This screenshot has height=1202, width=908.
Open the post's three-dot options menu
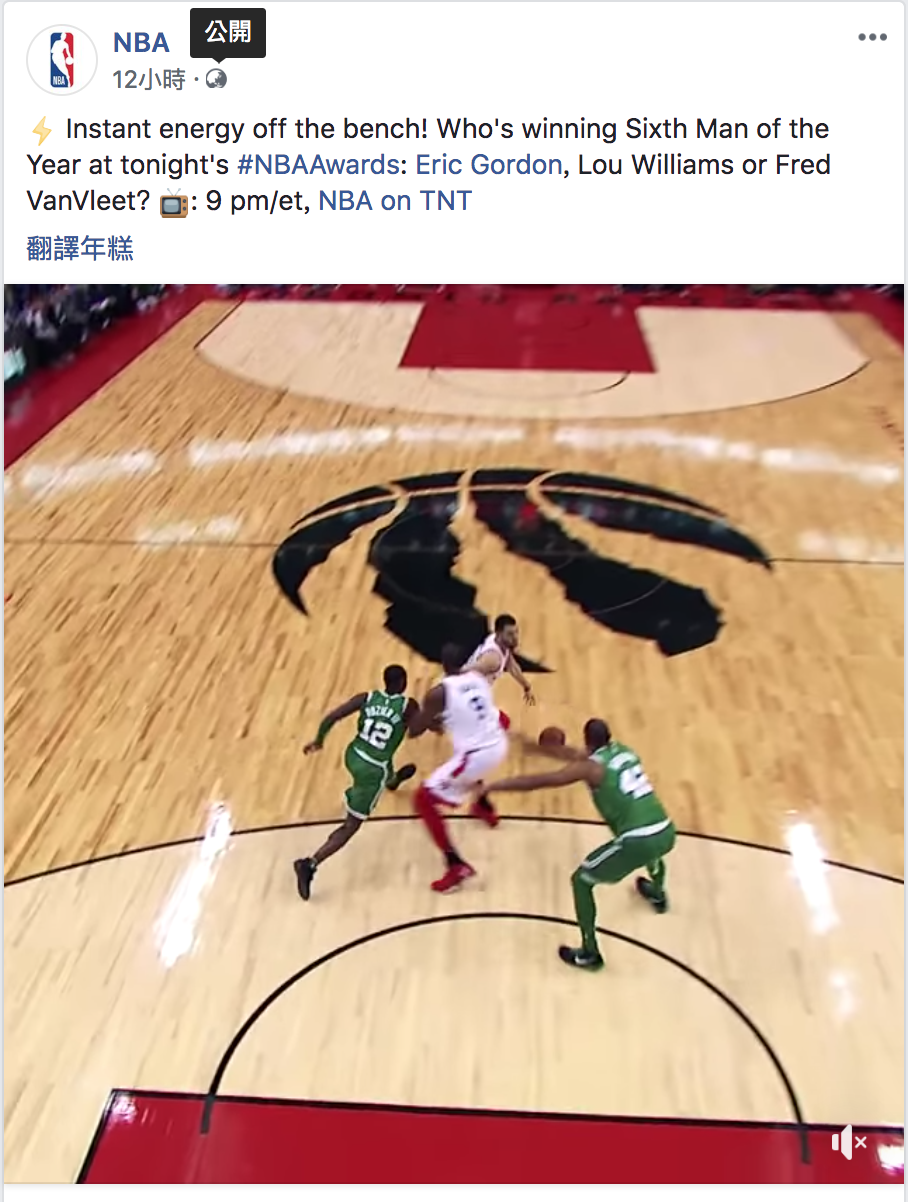pos(872,38)
